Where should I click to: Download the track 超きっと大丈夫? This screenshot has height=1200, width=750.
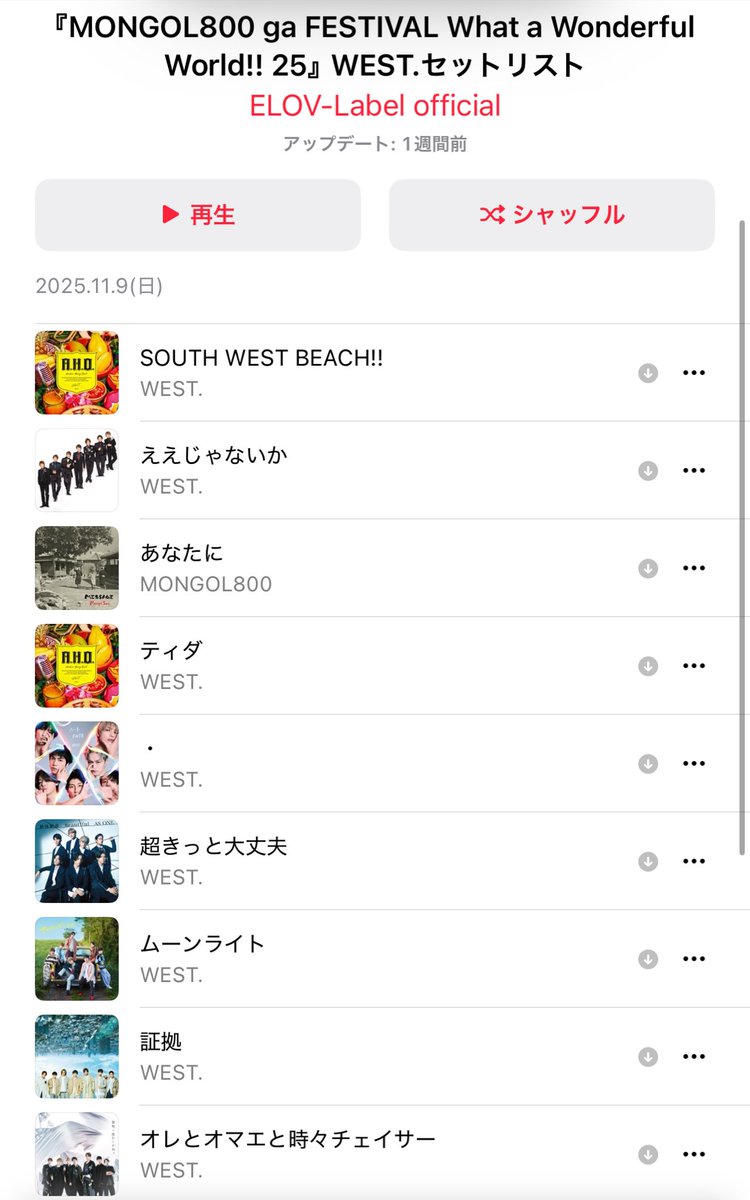click(648, 861)
